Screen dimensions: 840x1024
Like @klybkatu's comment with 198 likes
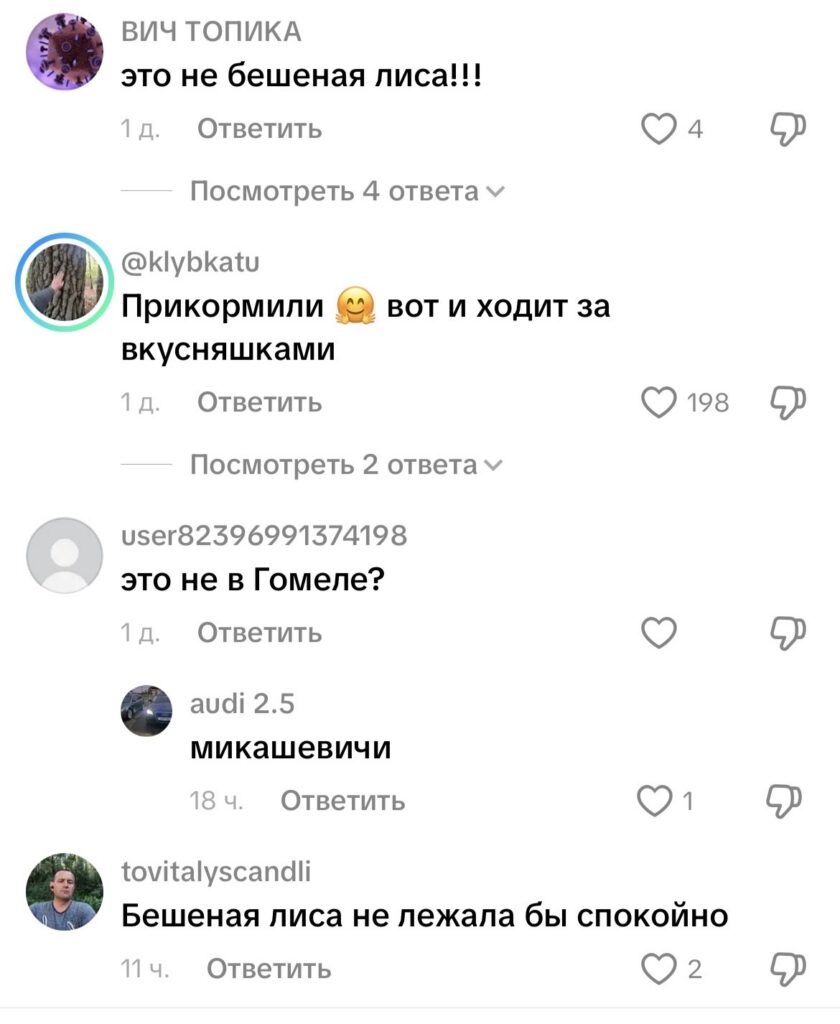pos(659,403)
